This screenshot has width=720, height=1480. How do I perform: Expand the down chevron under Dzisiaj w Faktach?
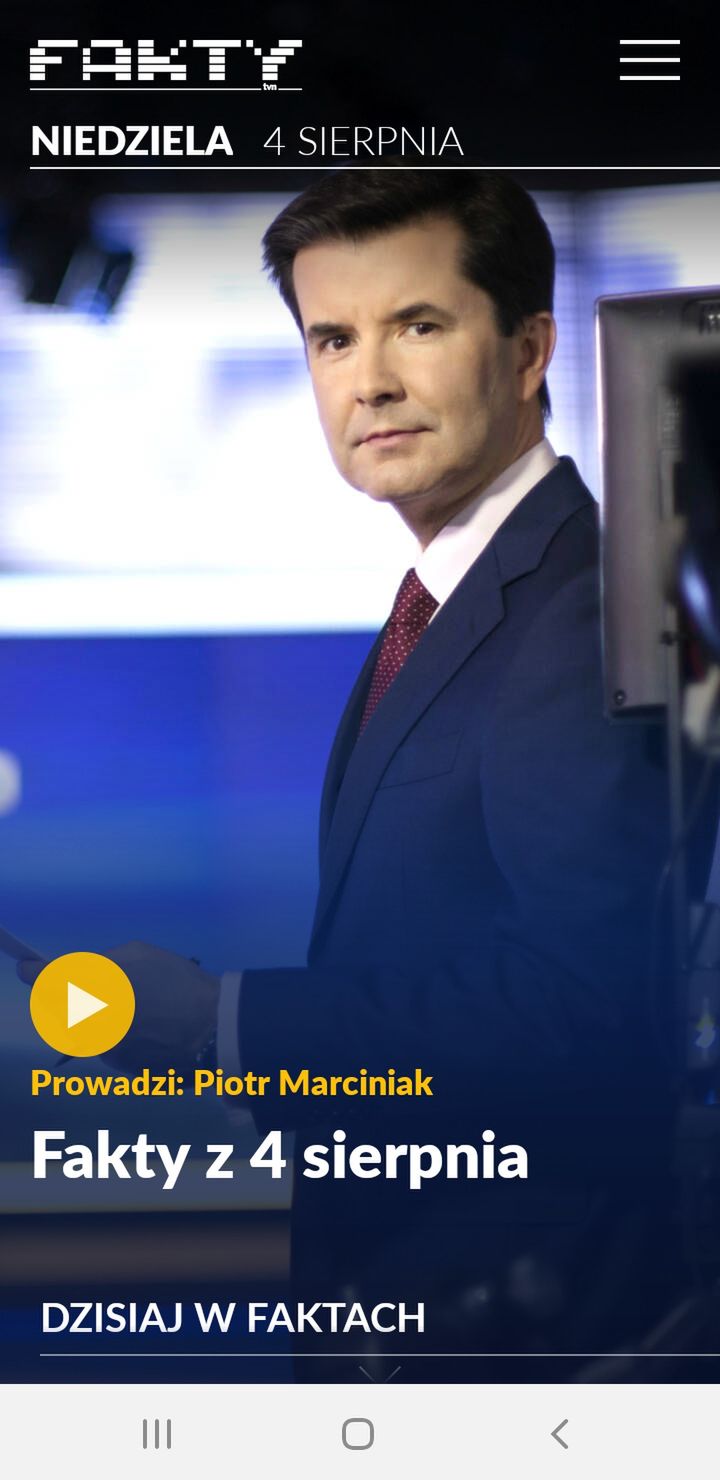point(380,1372)
